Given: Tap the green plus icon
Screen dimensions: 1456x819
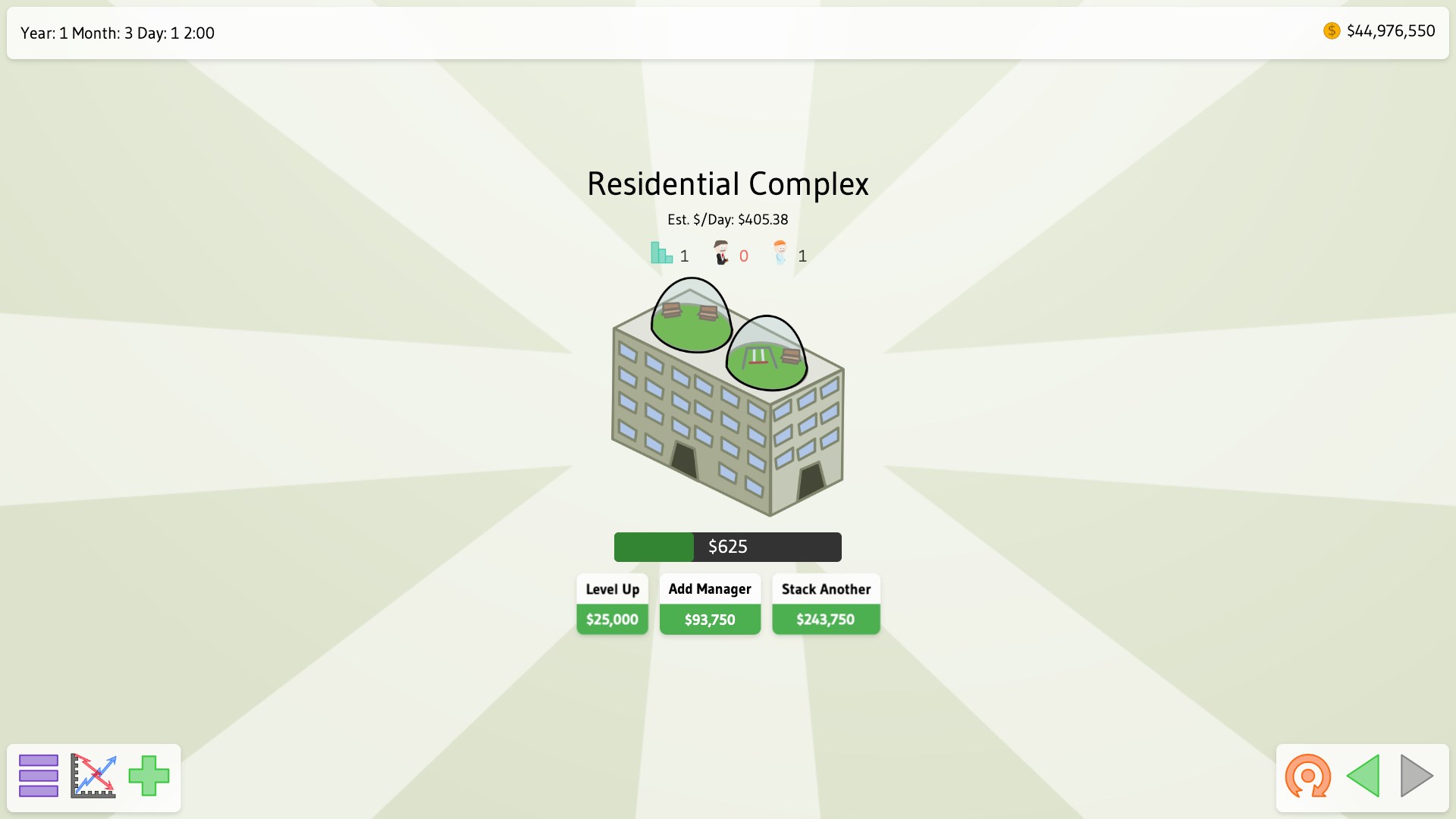Looking at the screenshot, I should point(149,776).
